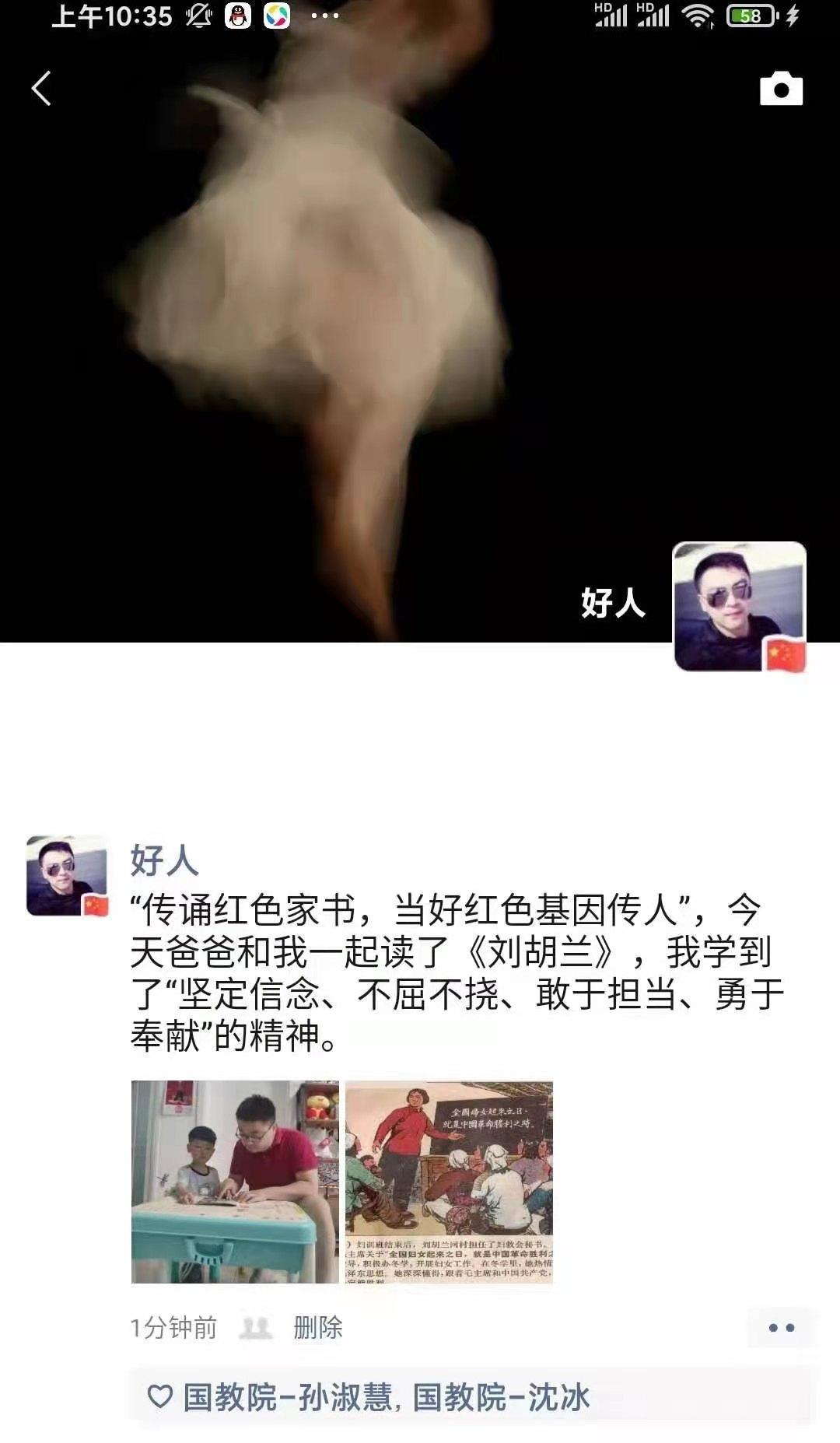
Task: Delete this post via 删除
Action: (317, 1327)
